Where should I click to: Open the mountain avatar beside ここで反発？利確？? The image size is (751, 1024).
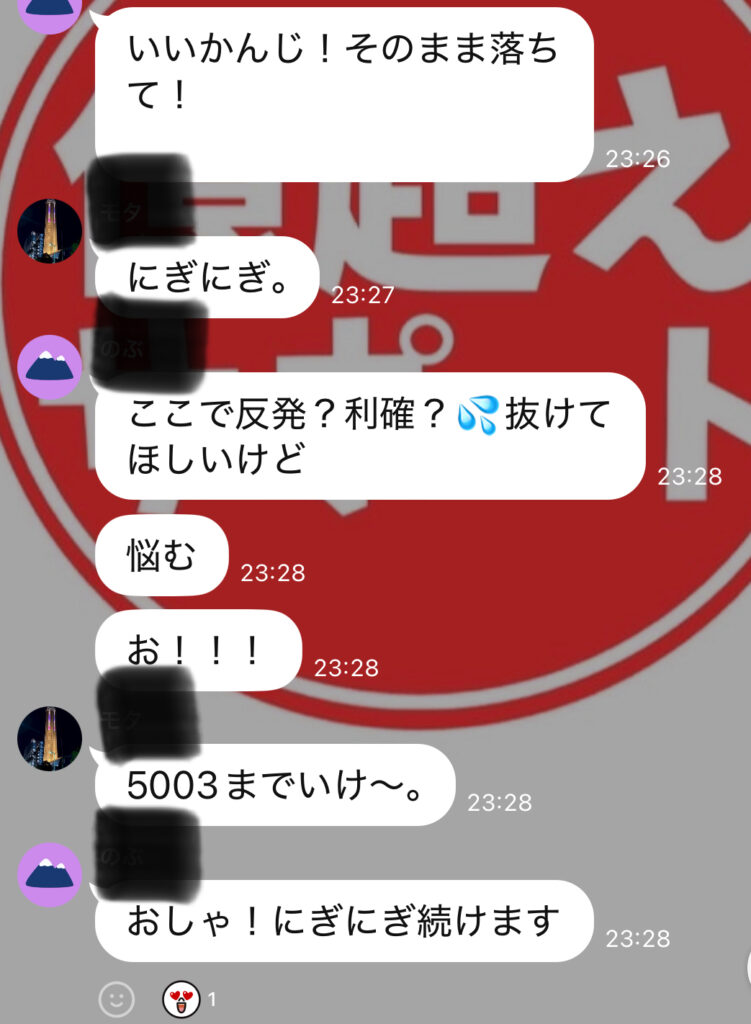(x=50, y=367)
